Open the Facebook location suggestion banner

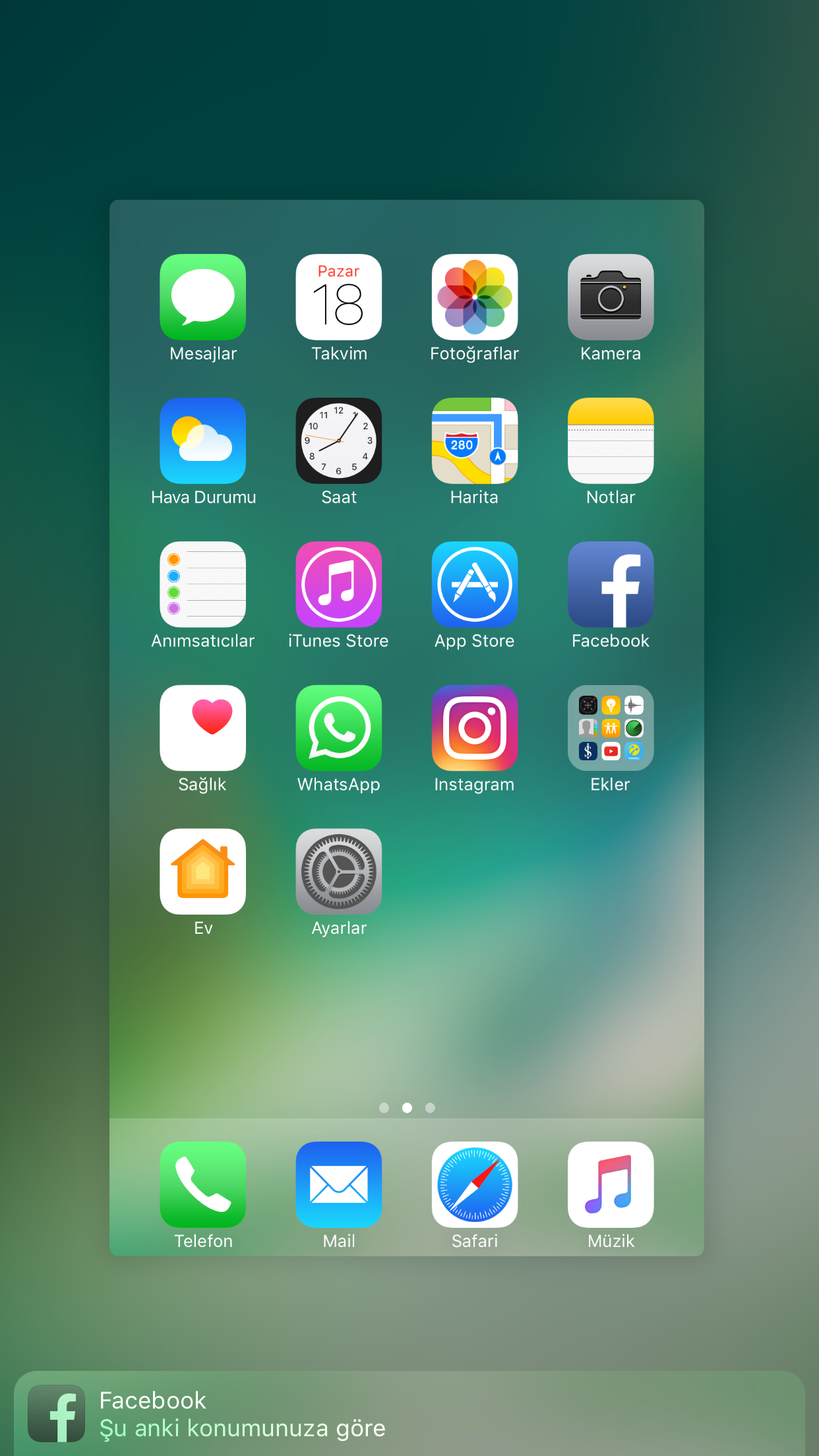(x=409, y=1413)
